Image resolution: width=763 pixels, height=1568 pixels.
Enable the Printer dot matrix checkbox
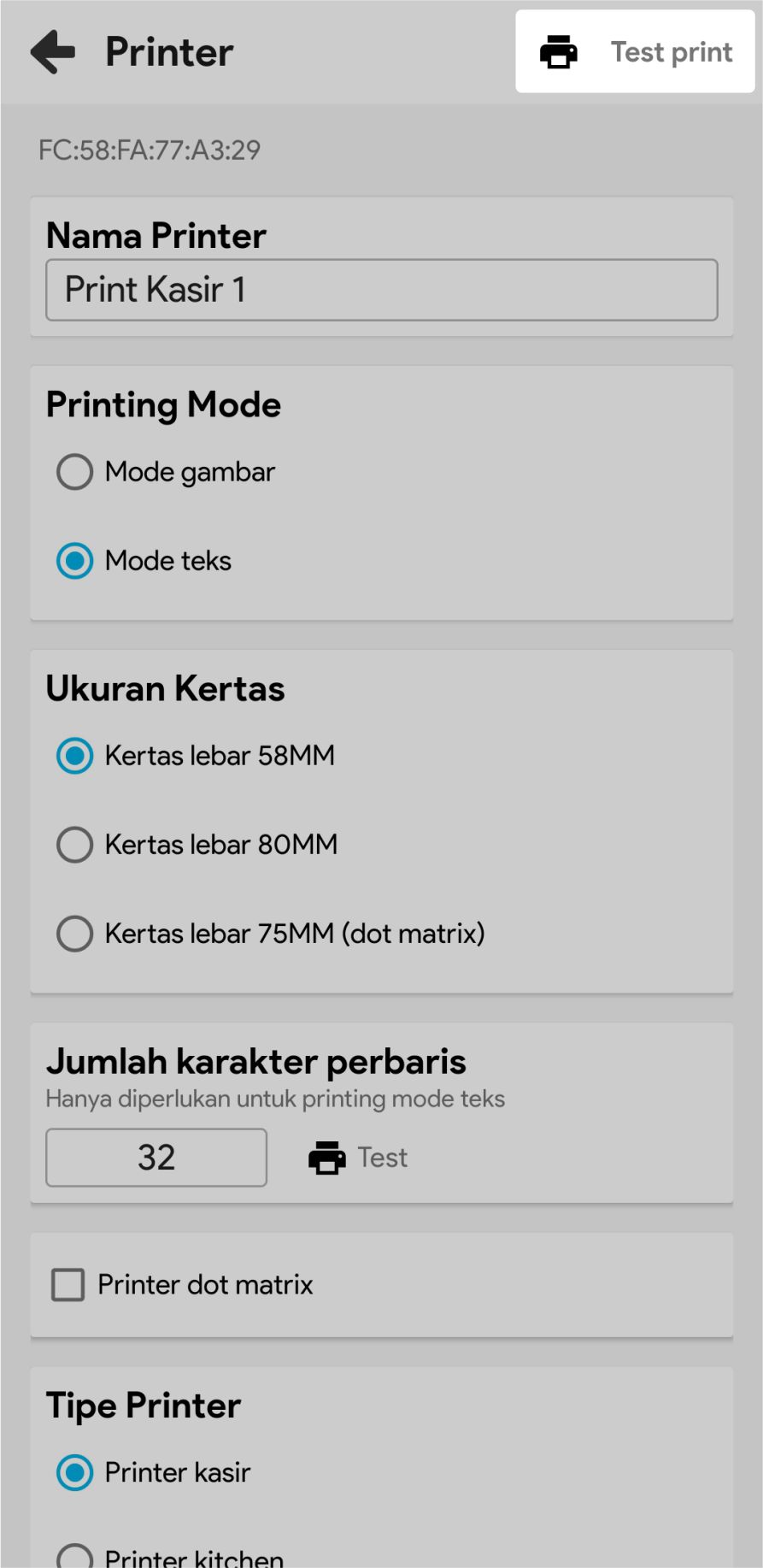tap(68, 1284)
